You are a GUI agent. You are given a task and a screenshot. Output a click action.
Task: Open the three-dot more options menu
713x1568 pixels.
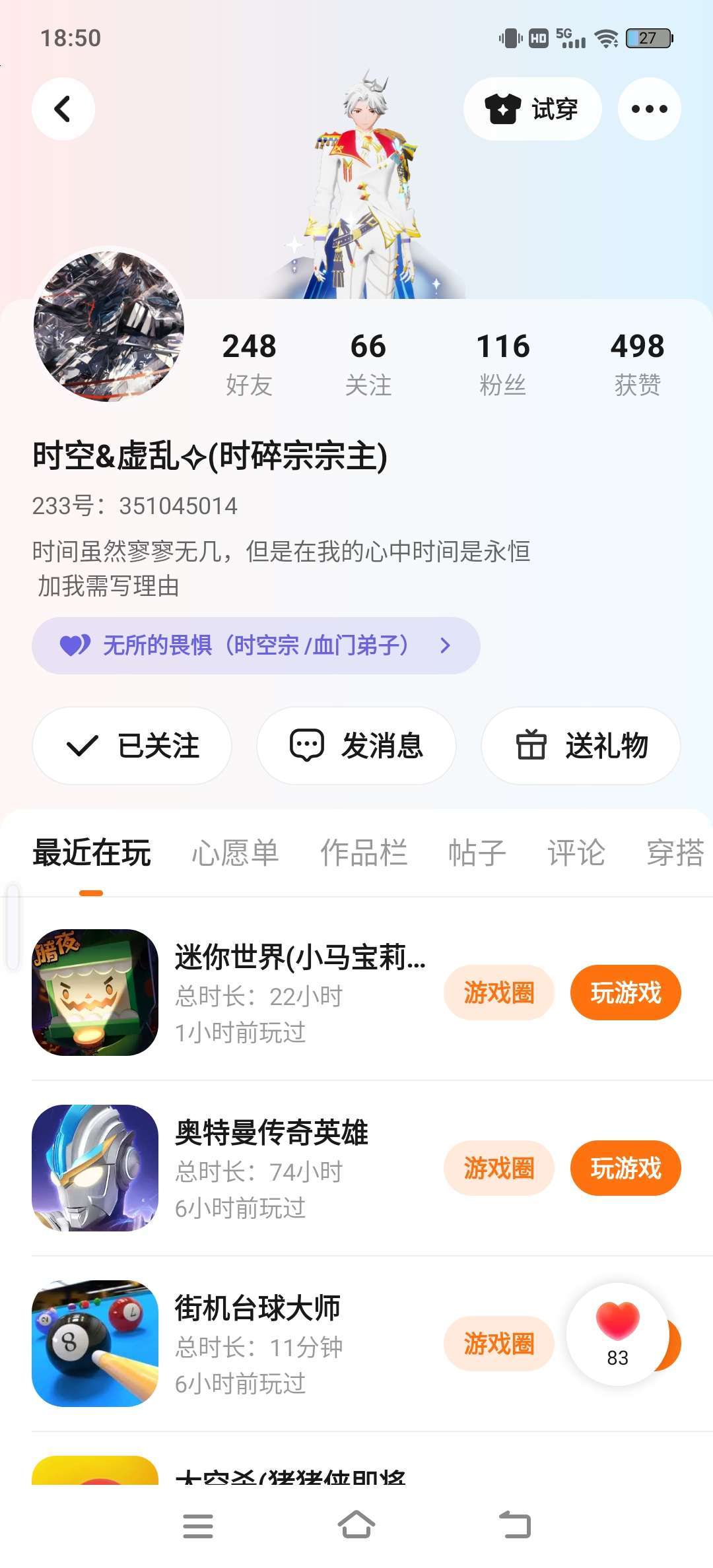point(649,109)
